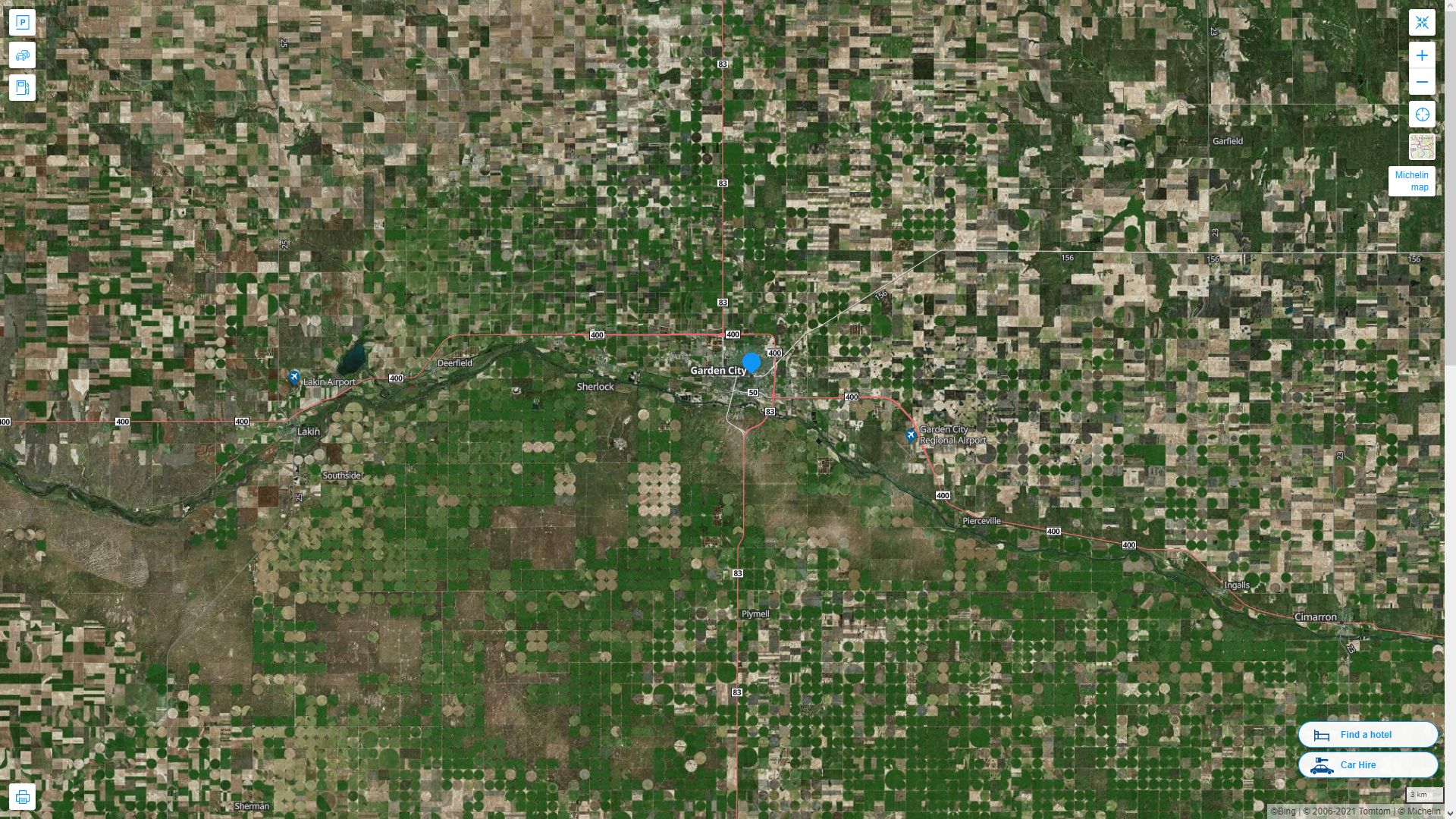Tap the Garden City Regional Airport marker
1456x819 pixels.
(x=911, y=435)
